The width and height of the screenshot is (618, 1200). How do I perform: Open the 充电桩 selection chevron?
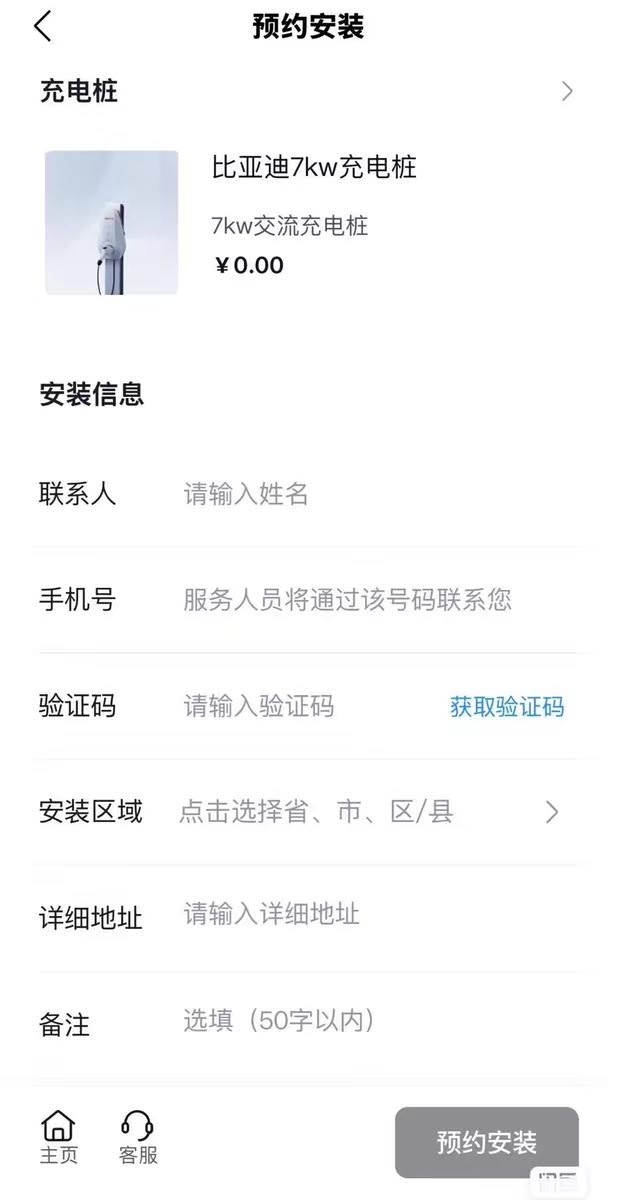click(x=567, y=92)
